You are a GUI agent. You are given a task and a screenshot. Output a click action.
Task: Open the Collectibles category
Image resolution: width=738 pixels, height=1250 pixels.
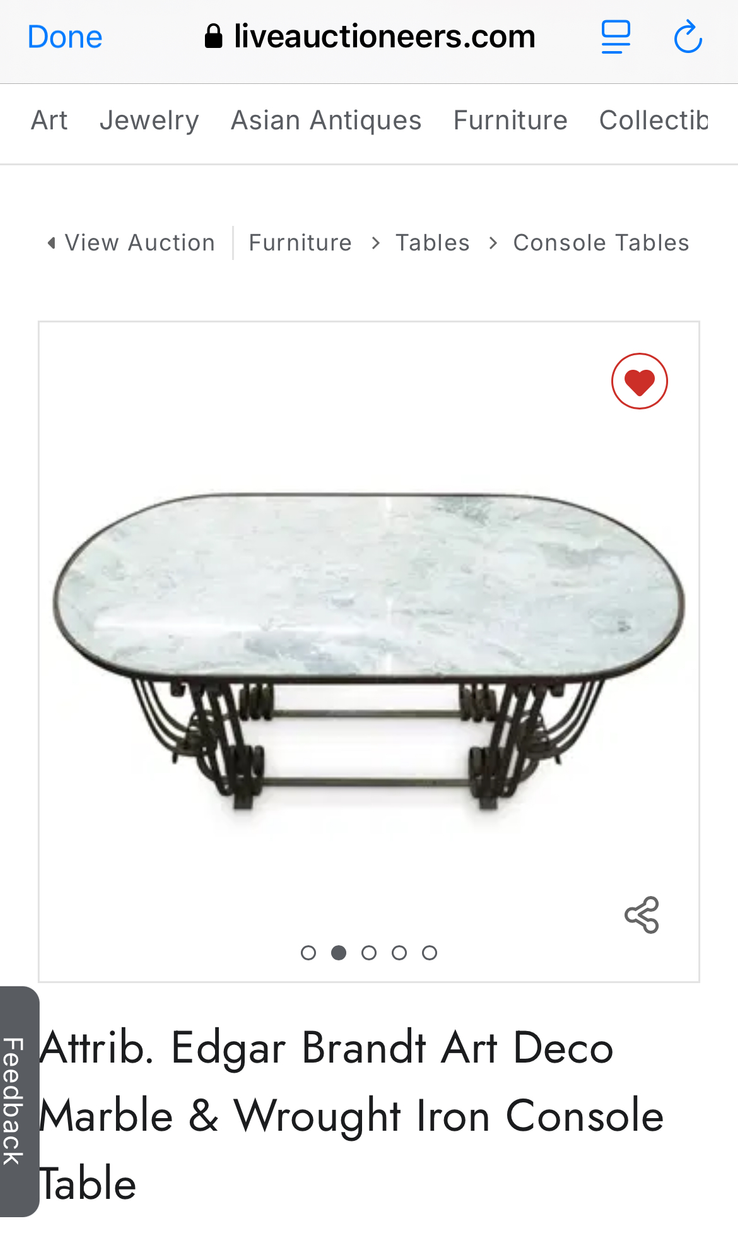pos(653,121)
